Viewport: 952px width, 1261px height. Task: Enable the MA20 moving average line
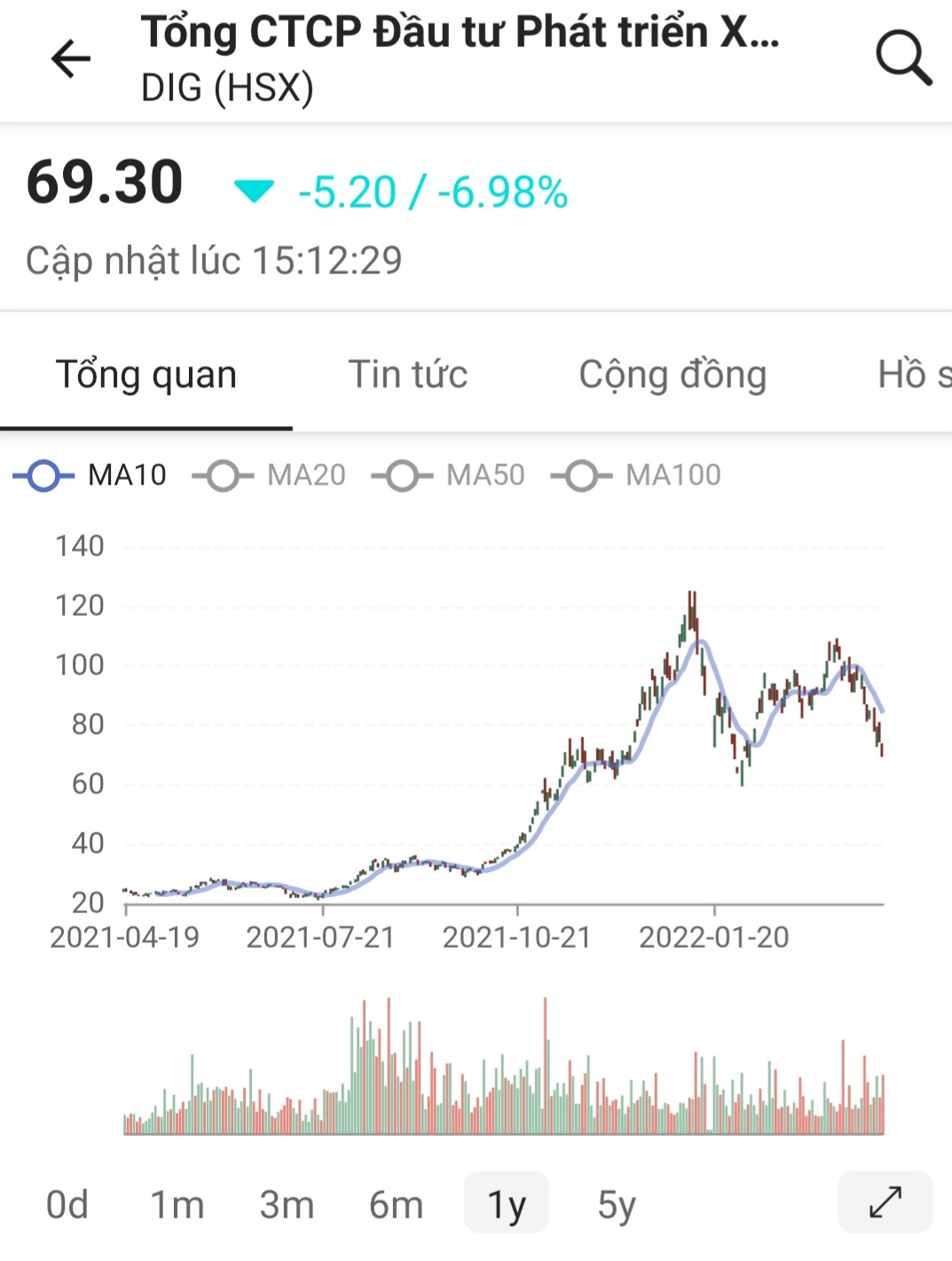[x=270, y=476]
